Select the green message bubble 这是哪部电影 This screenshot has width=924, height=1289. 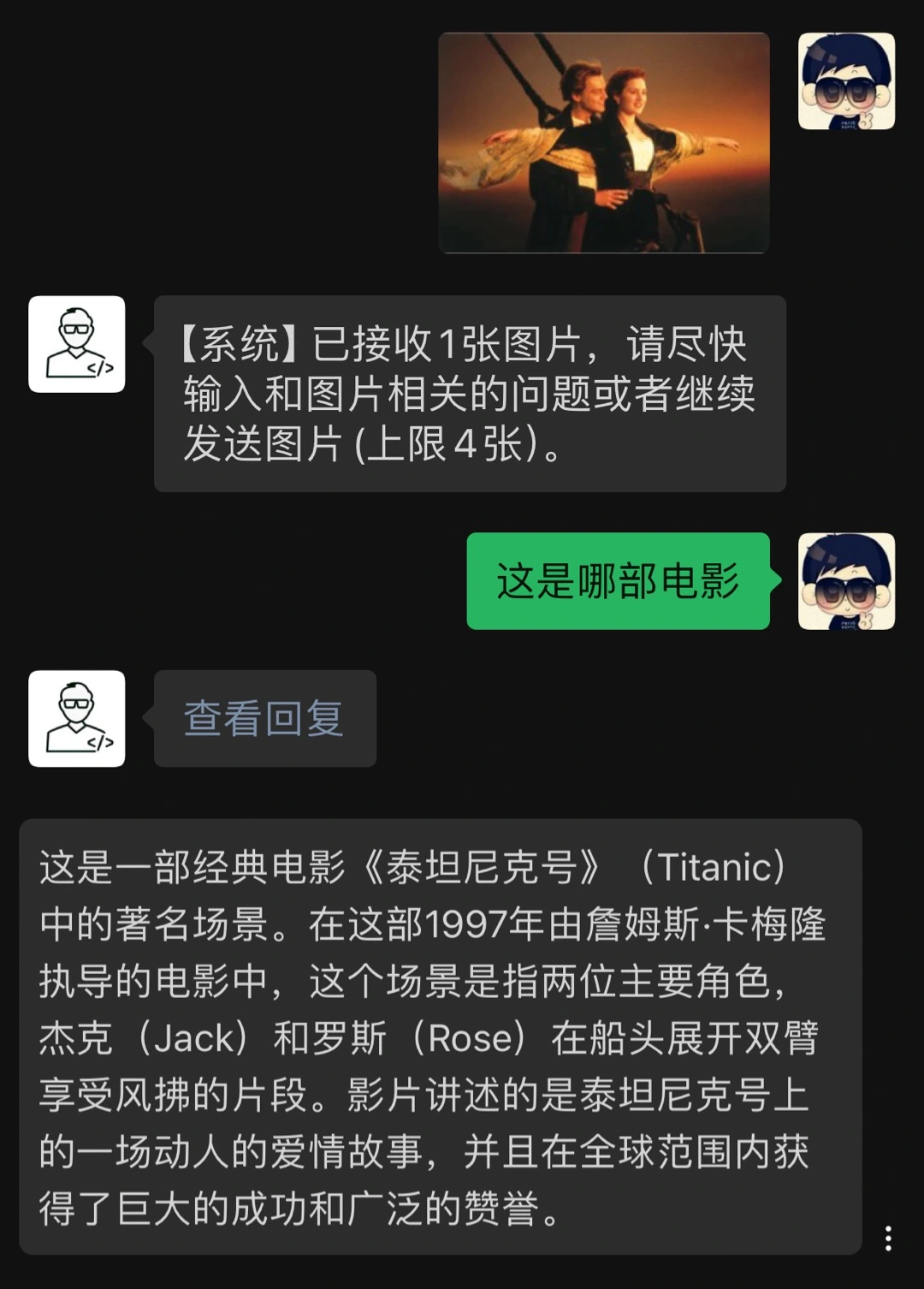click(x=618, y=580)
